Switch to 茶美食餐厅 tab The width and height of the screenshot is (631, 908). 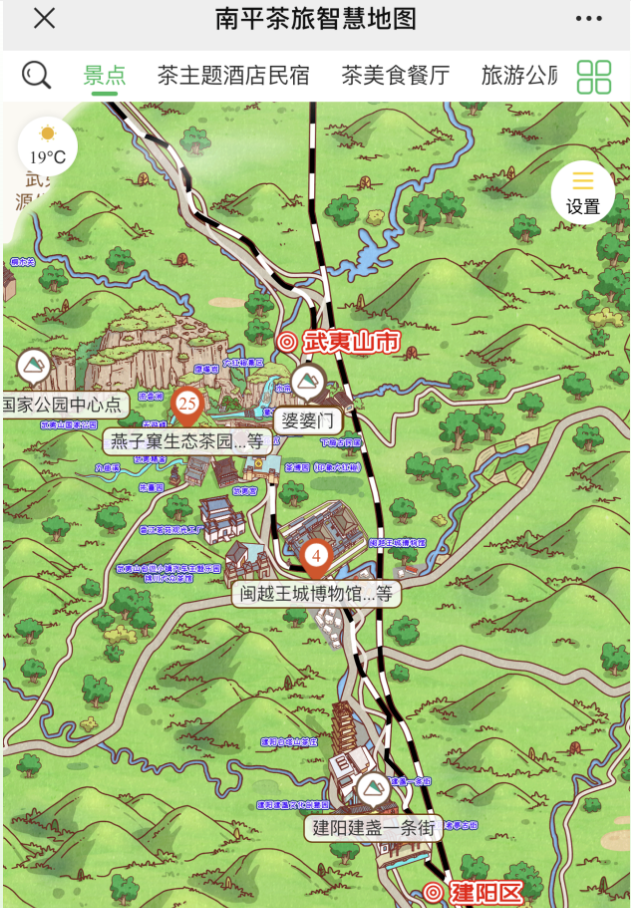(x=395, y=75)
